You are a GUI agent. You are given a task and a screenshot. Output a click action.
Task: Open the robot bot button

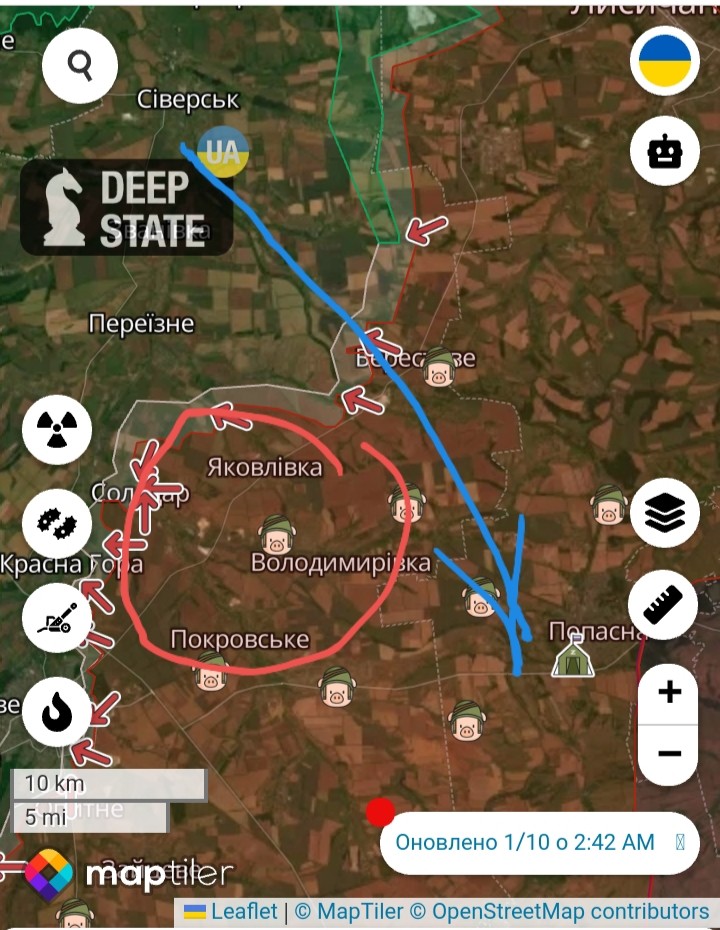coord(665,152)
